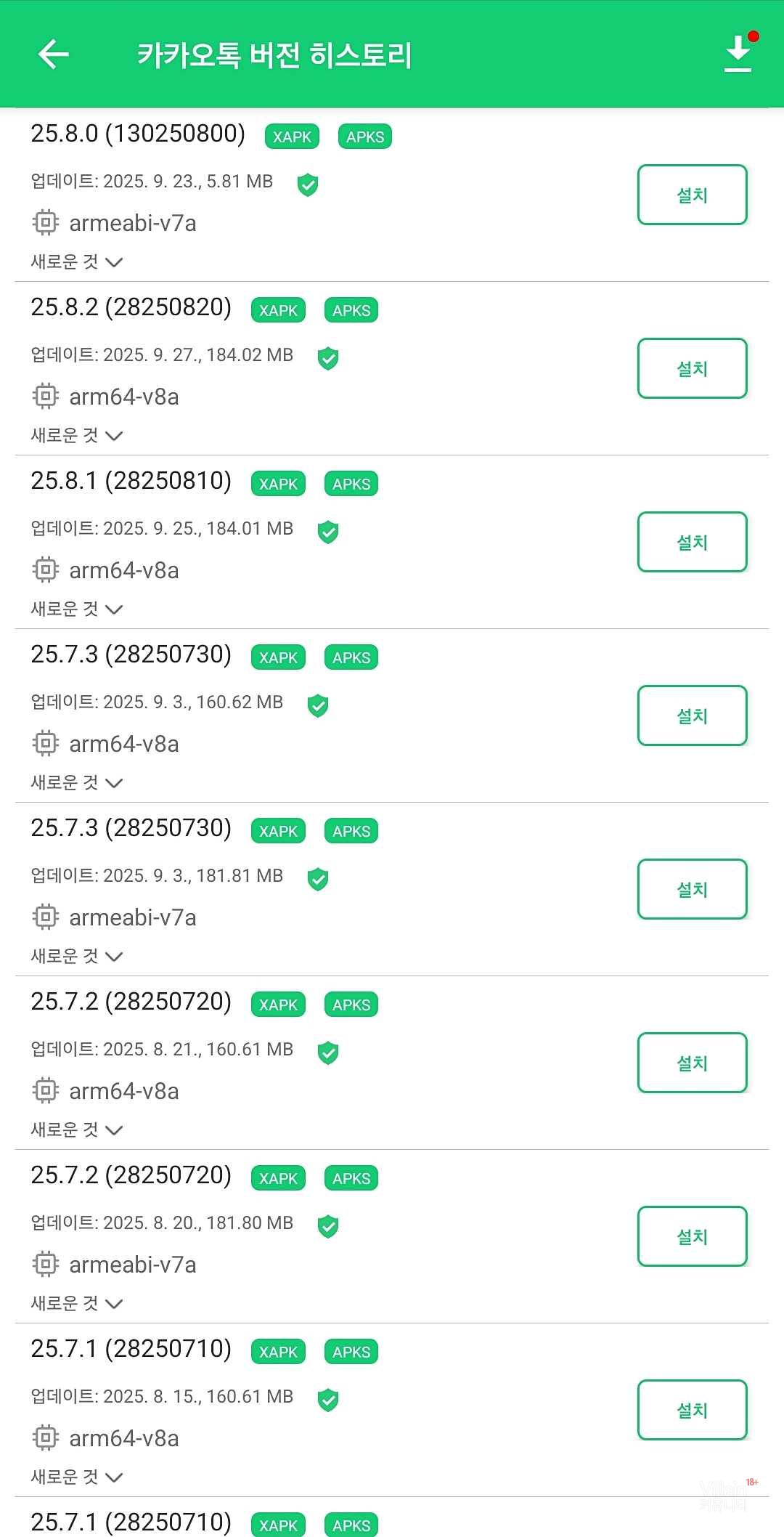The image size is (784, 1537).
Task: Install 25.7.2 arm64-v8a build (160.61 MB)
Action: 692,1063
